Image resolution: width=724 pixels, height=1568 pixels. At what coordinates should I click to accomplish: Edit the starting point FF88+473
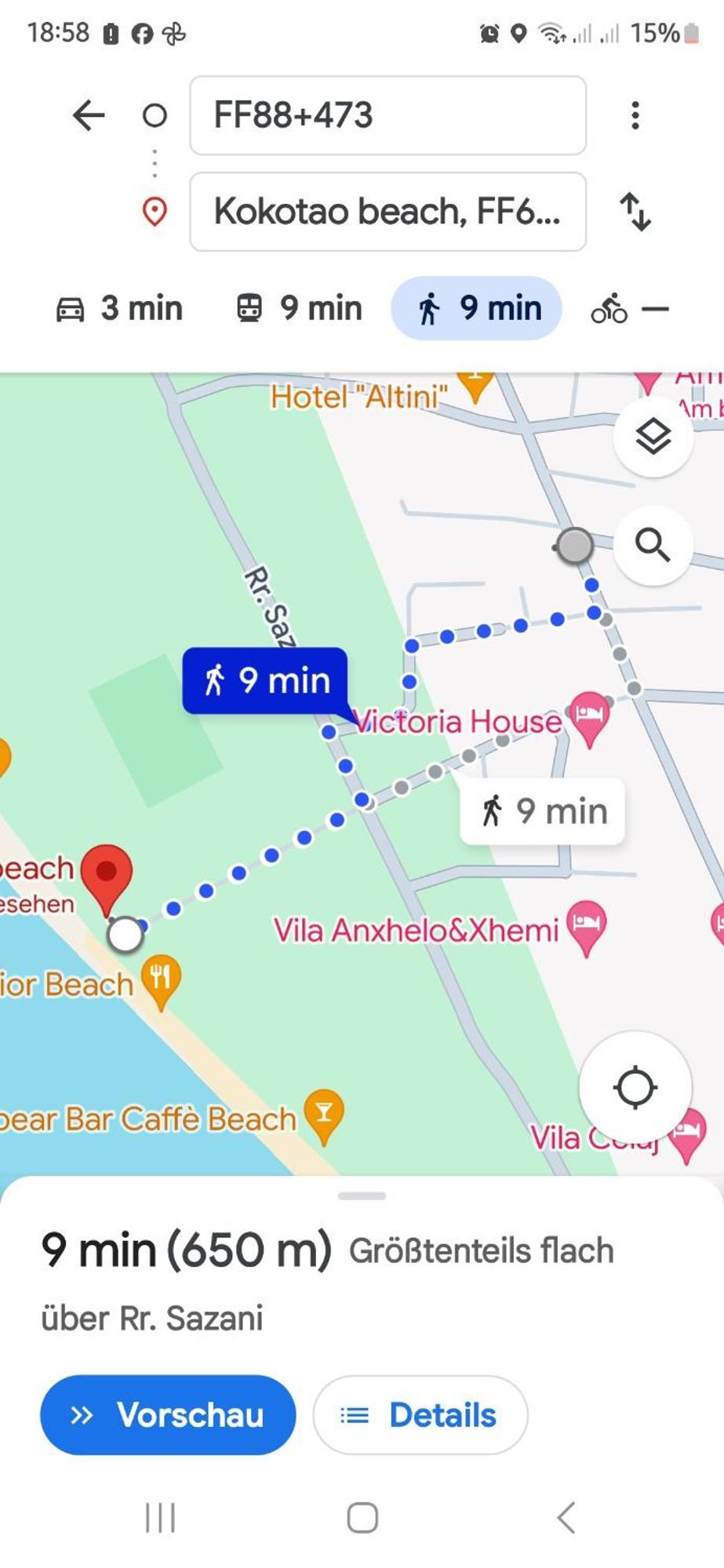[387, 115]
